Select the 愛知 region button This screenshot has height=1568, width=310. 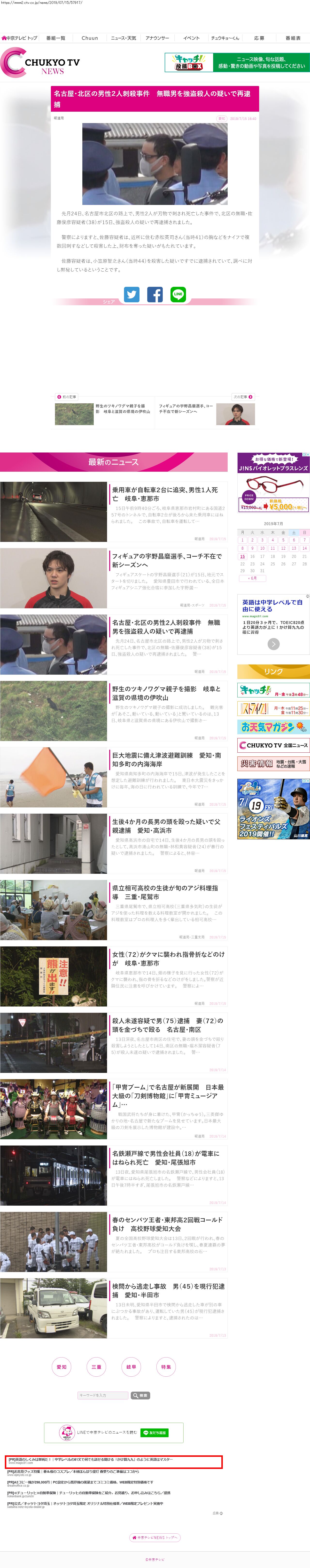(62, 1366)
